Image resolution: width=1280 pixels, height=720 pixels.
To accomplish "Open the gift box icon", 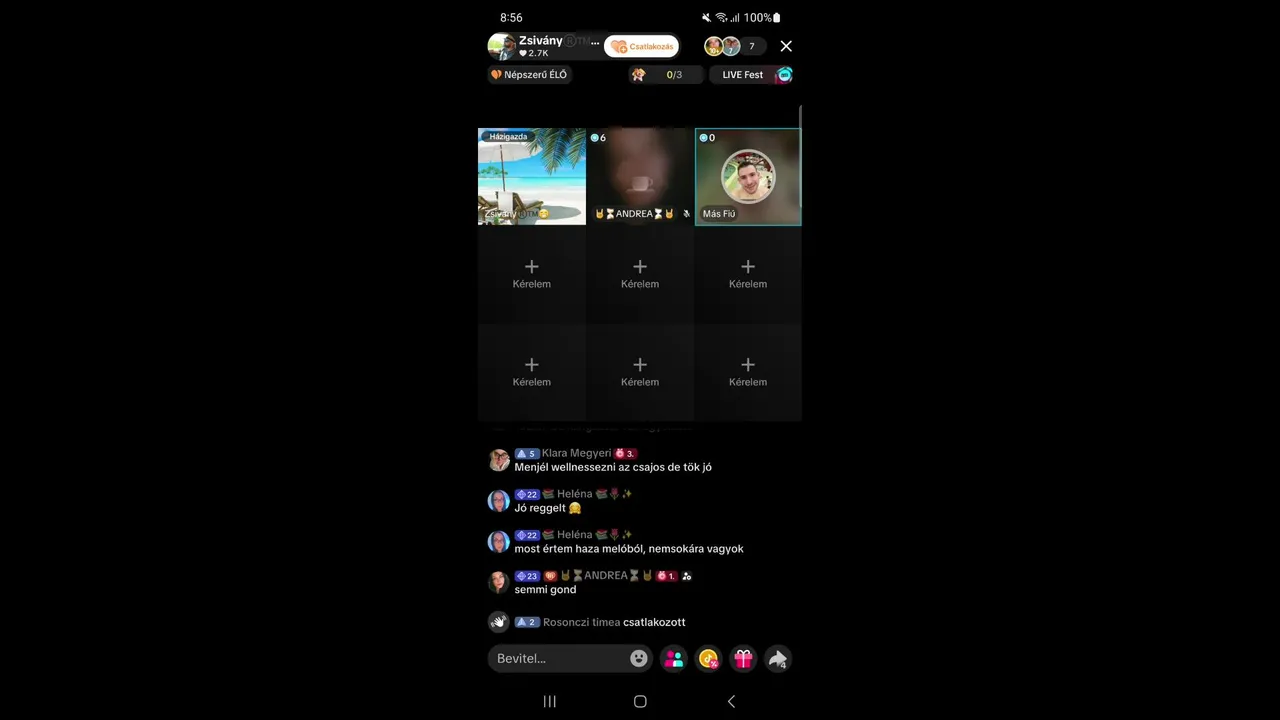I will tap(743, 658).
